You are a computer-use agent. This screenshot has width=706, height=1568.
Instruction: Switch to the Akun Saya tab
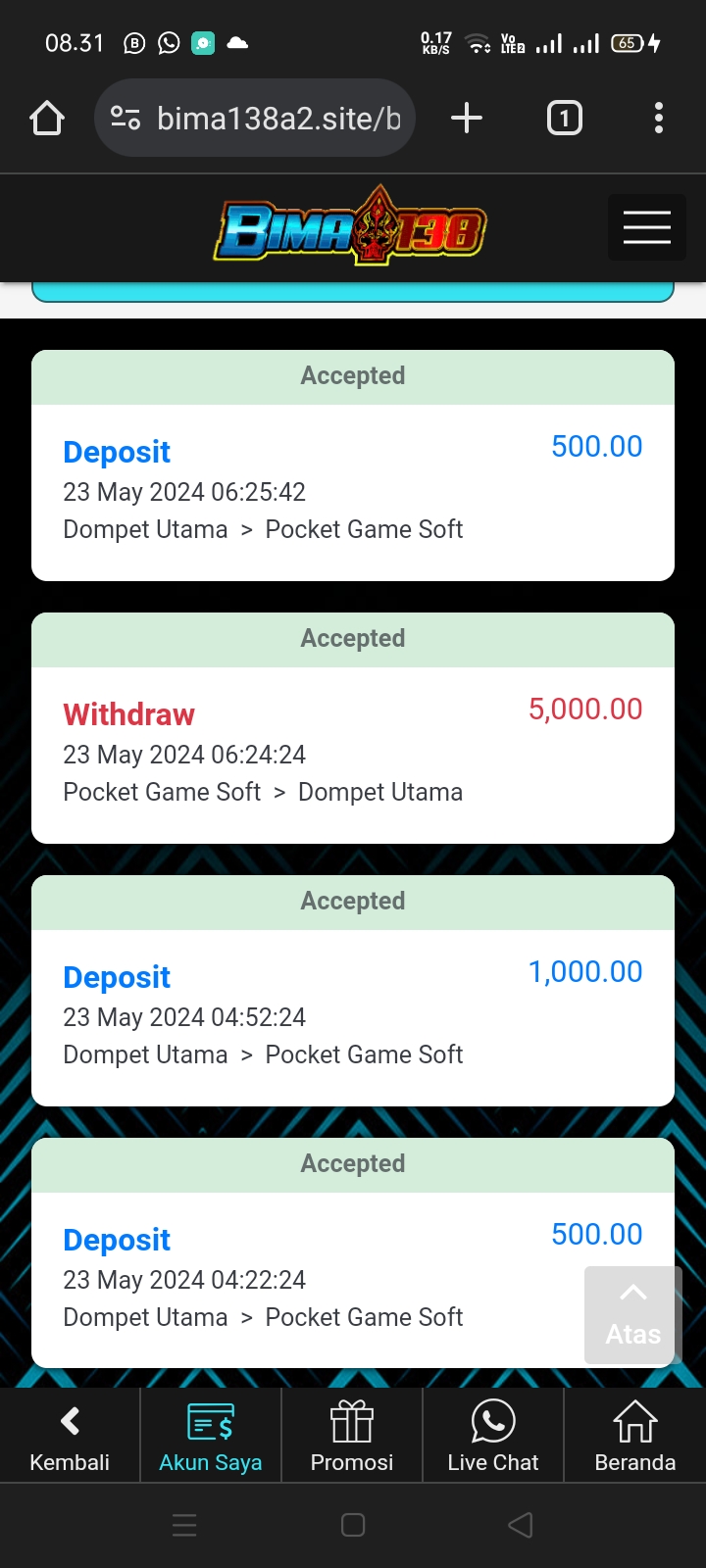click(x=211, y=1436)
